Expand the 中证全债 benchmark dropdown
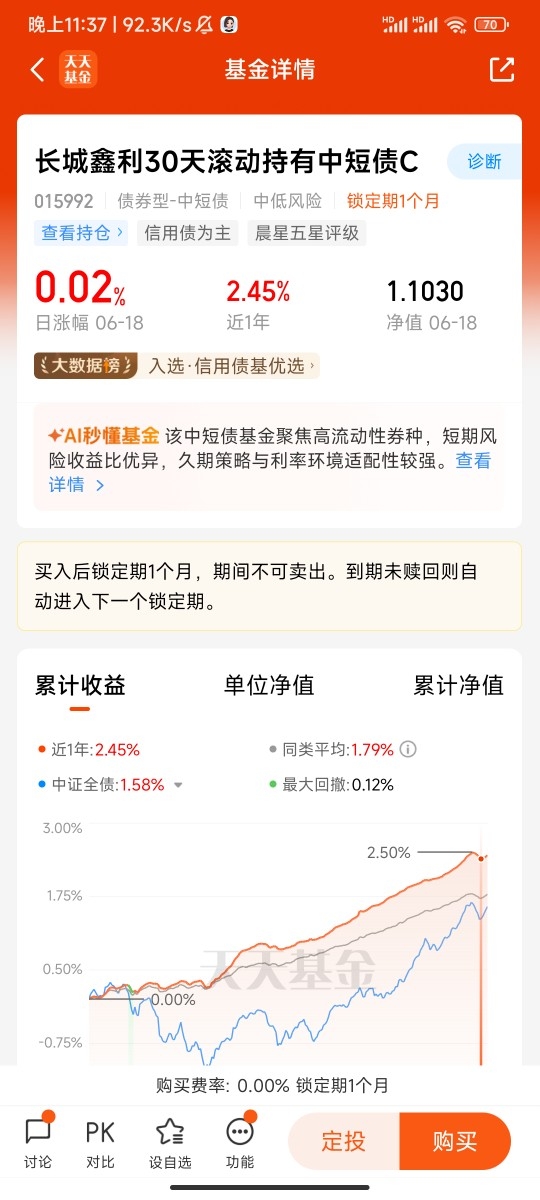Image resolution: width=540 pixels, height=1200 pixels. pos(178,785)
